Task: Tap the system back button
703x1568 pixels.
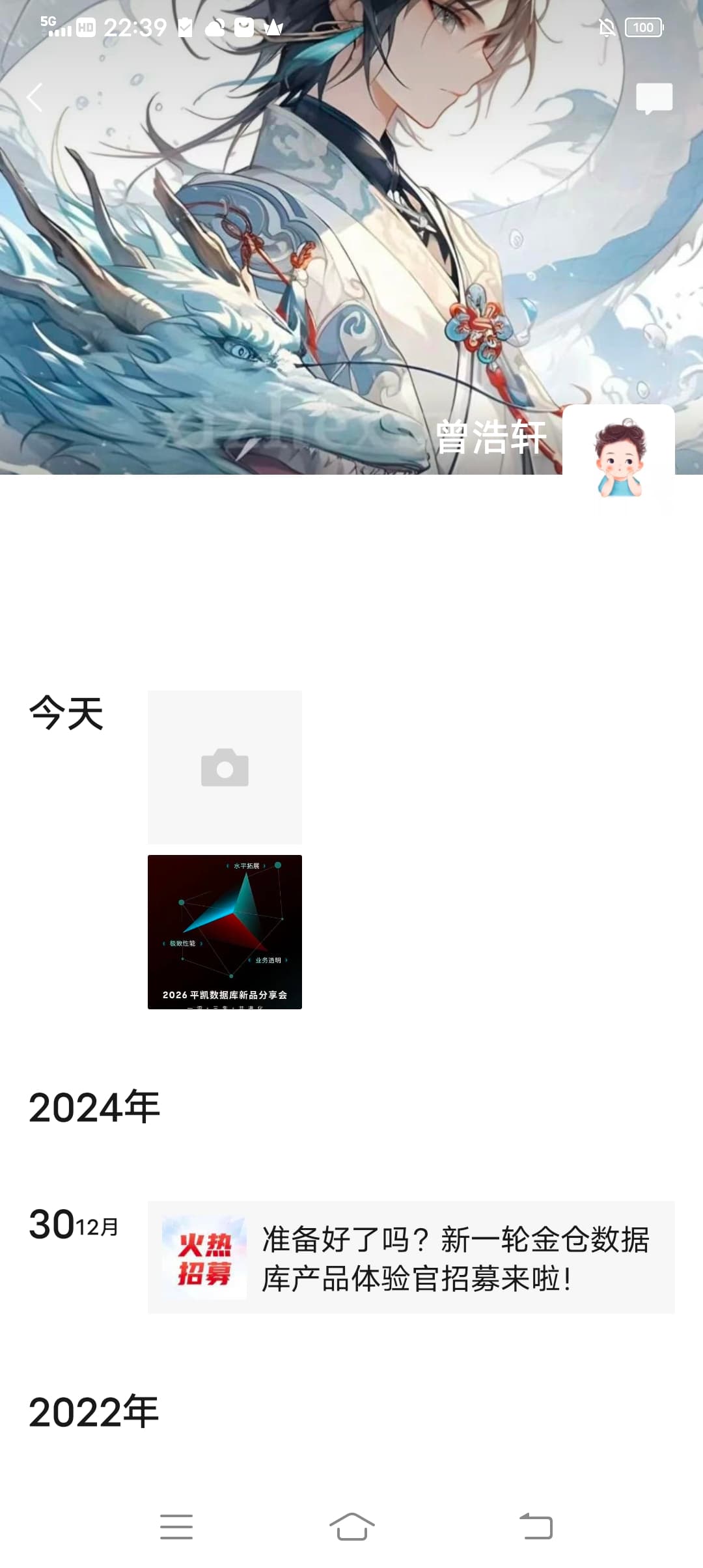Action: (x=536, y=1526)
